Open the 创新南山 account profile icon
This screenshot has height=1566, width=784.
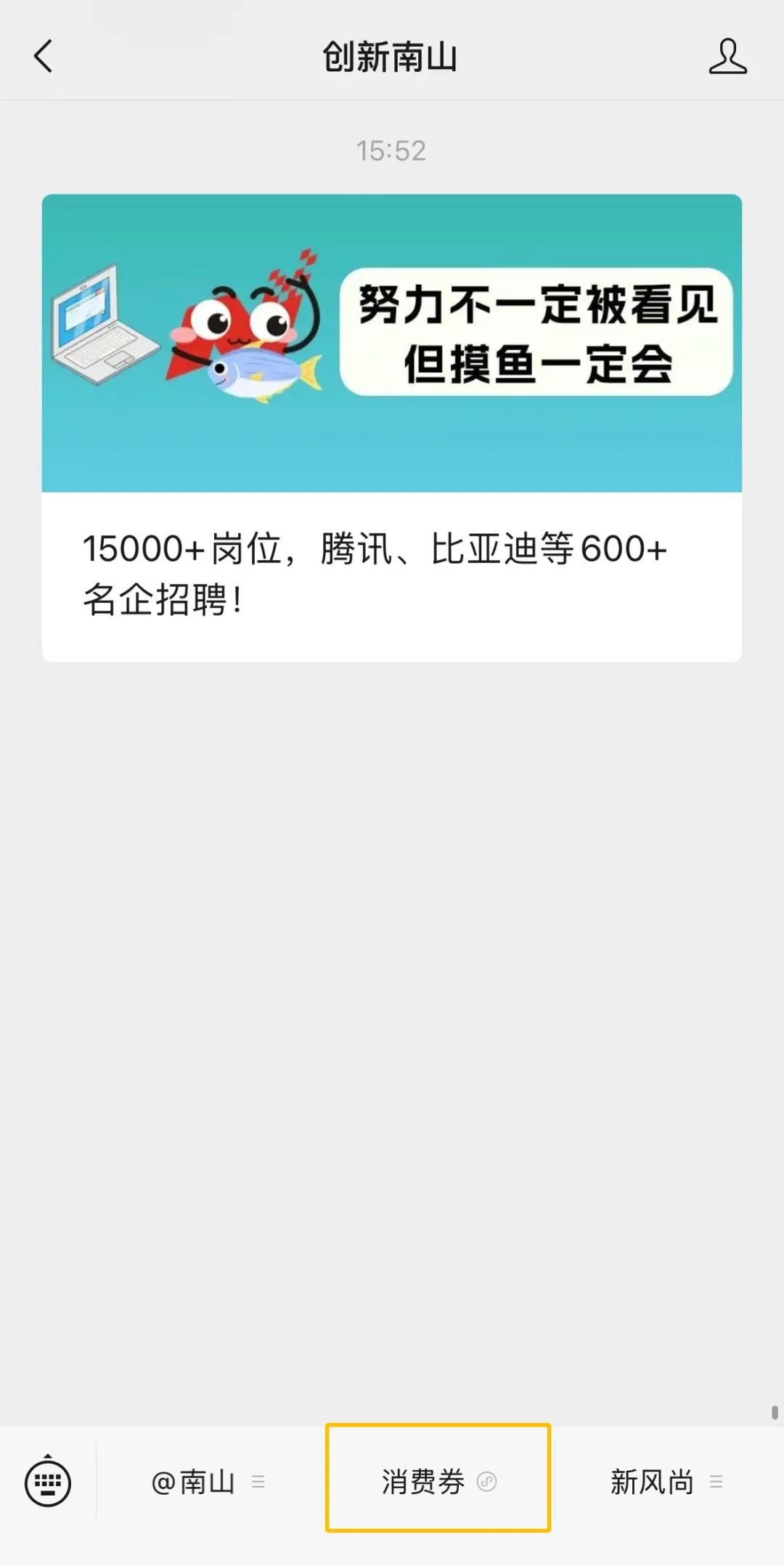727,57
